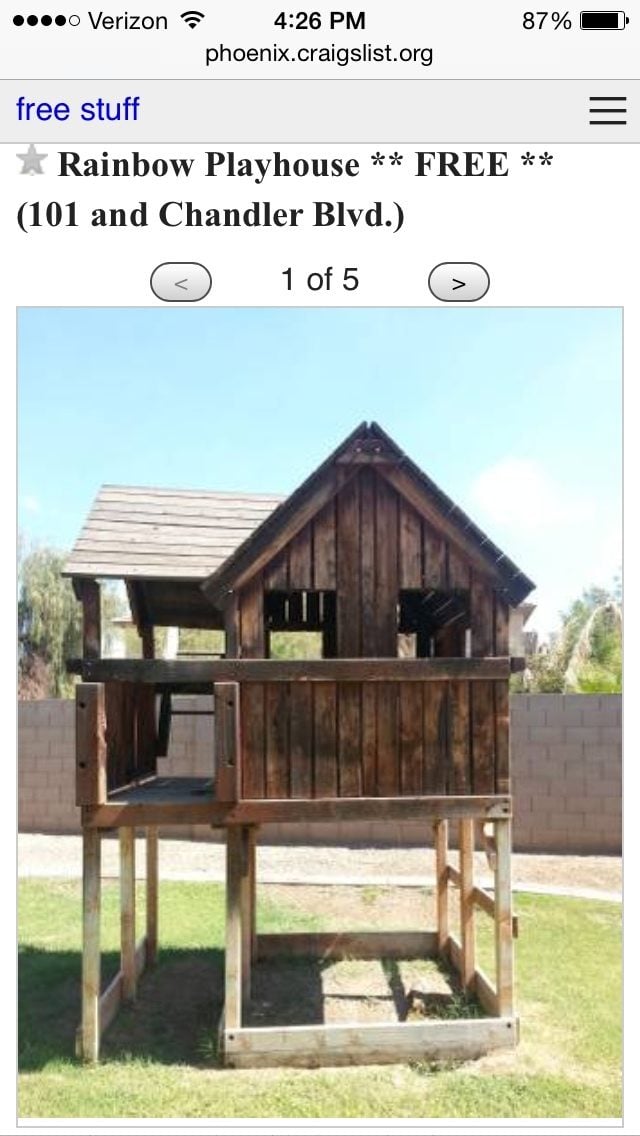Show the previous photo
Screen dimensions: 640x1136
(x=181, y=282)
